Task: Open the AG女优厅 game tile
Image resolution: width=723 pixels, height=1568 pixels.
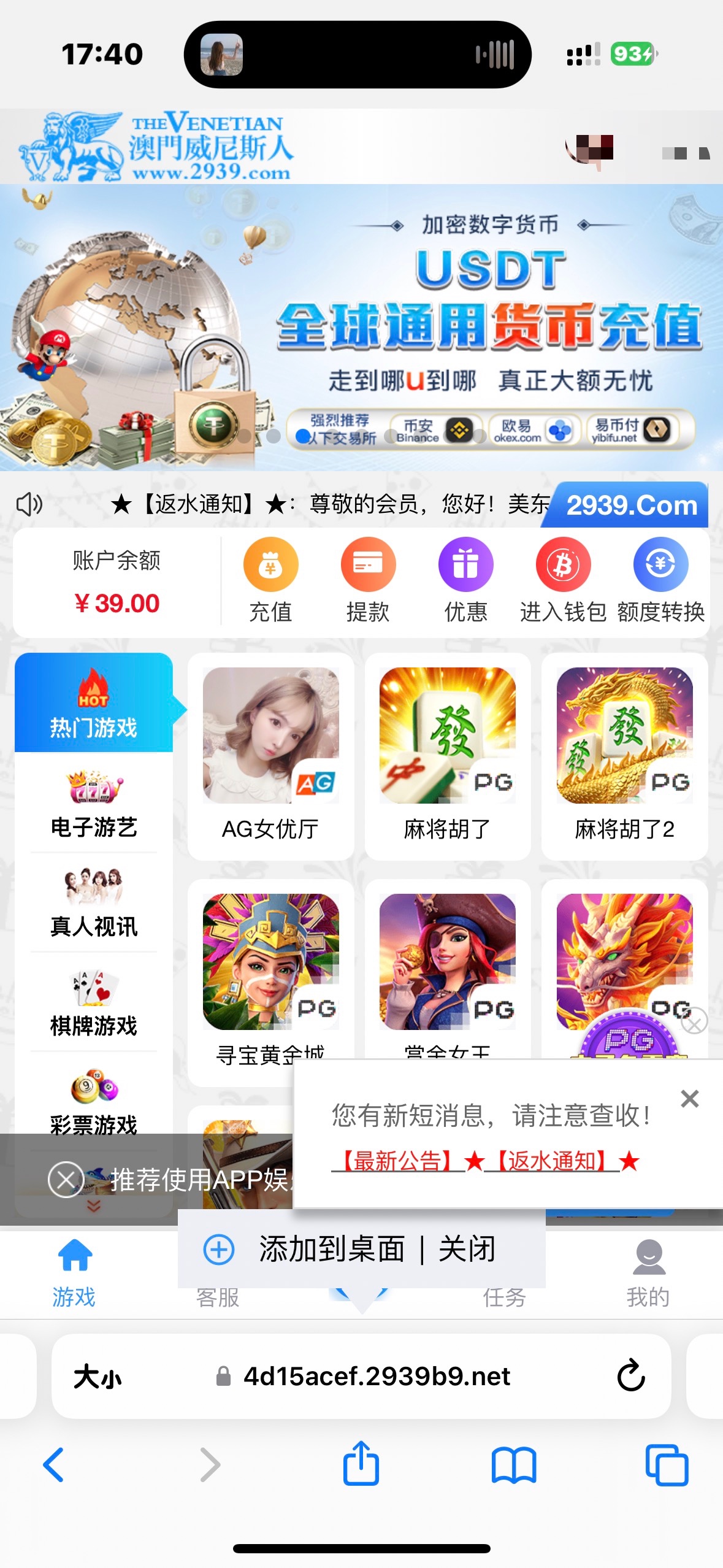Action: tap(270, 755)
